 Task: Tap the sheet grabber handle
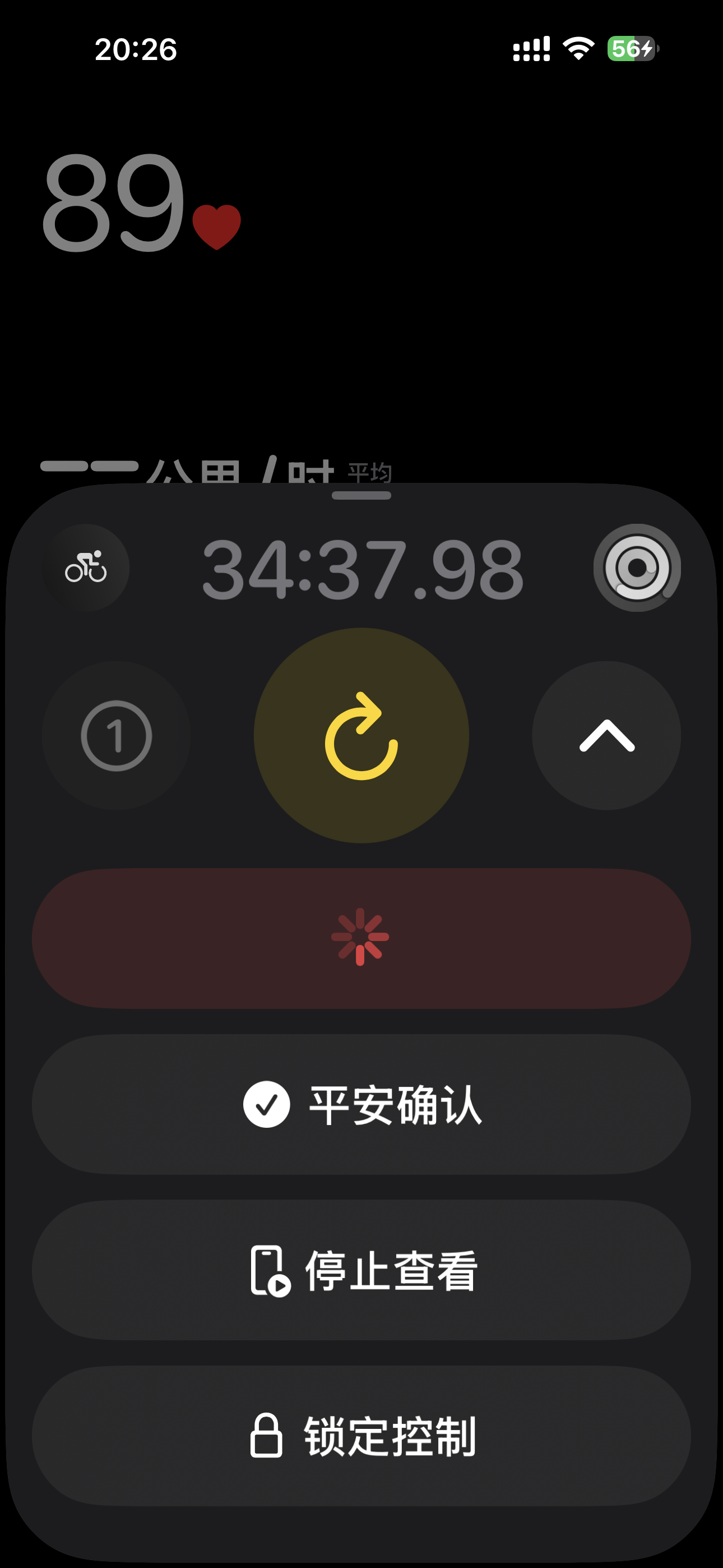[x=361, y=496]
